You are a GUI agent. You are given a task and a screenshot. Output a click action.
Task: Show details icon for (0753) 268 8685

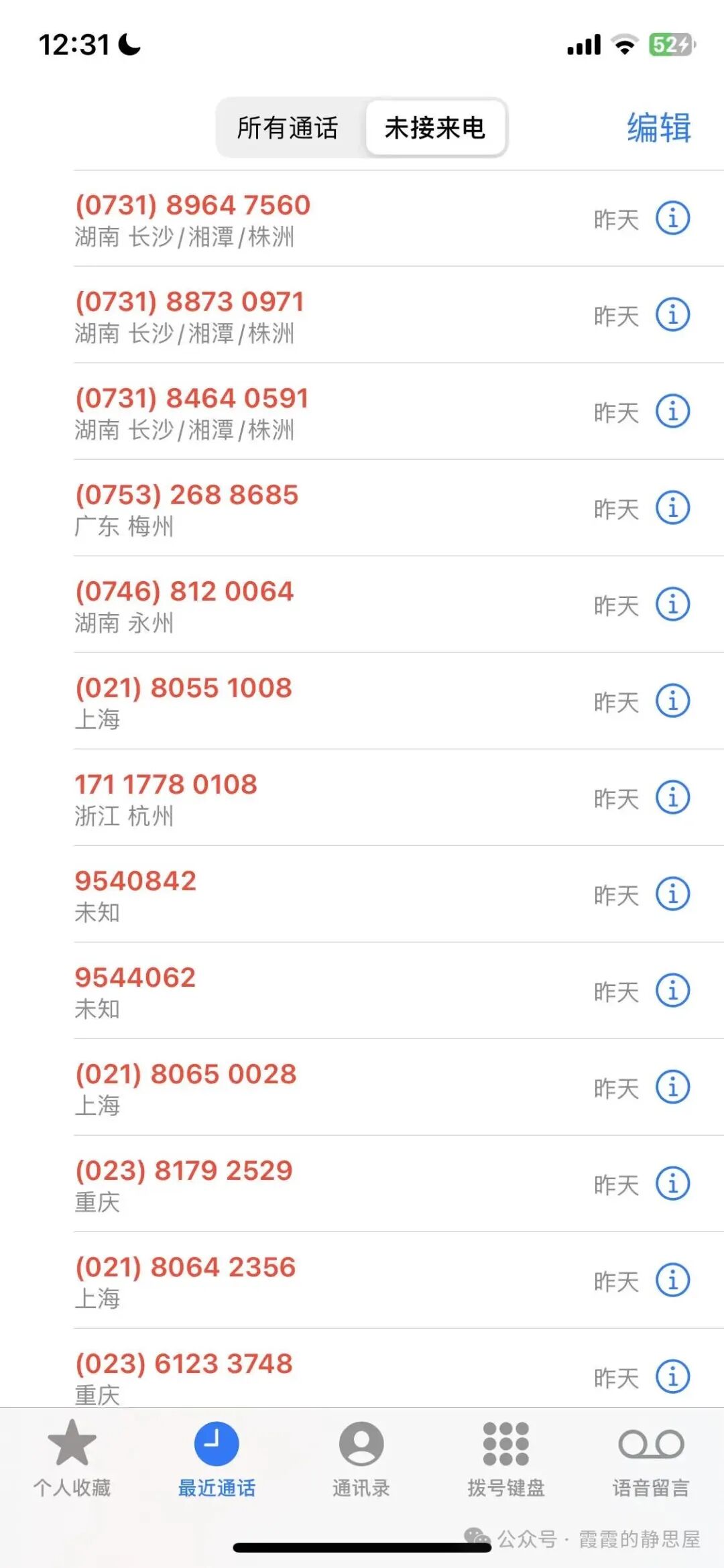[x=672, y=507]
